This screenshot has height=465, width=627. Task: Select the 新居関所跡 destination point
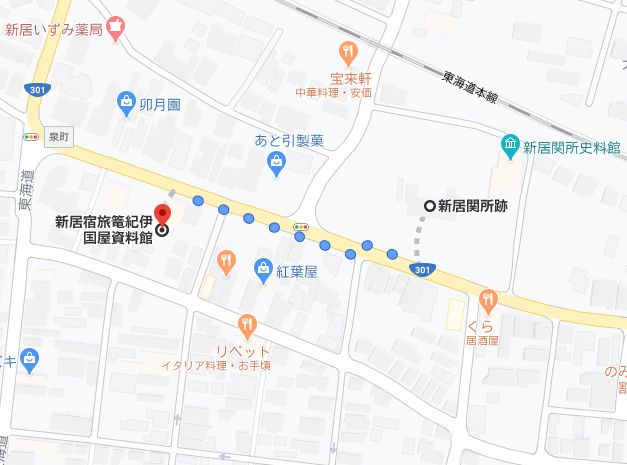[x=430, y=205]
